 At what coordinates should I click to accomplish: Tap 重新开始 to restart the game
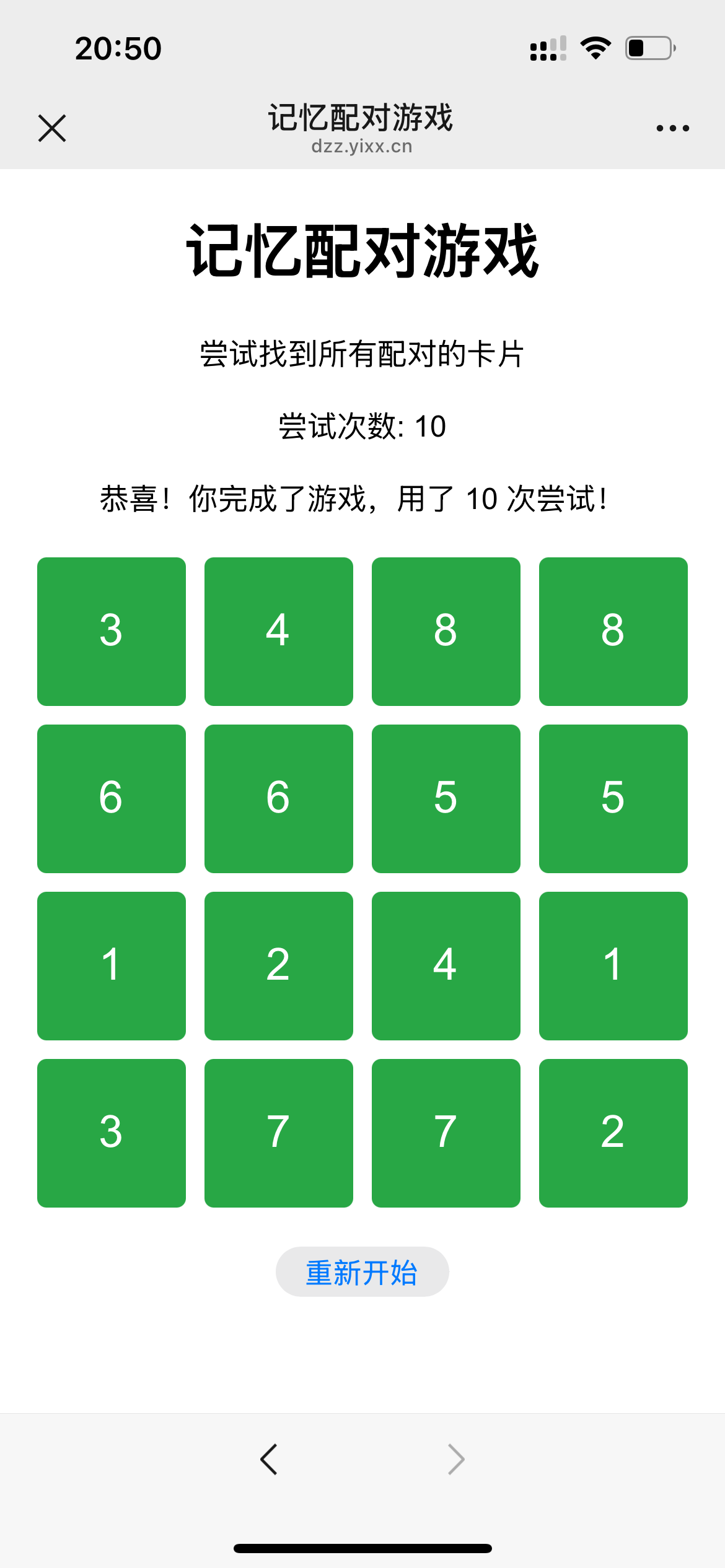362,1271
